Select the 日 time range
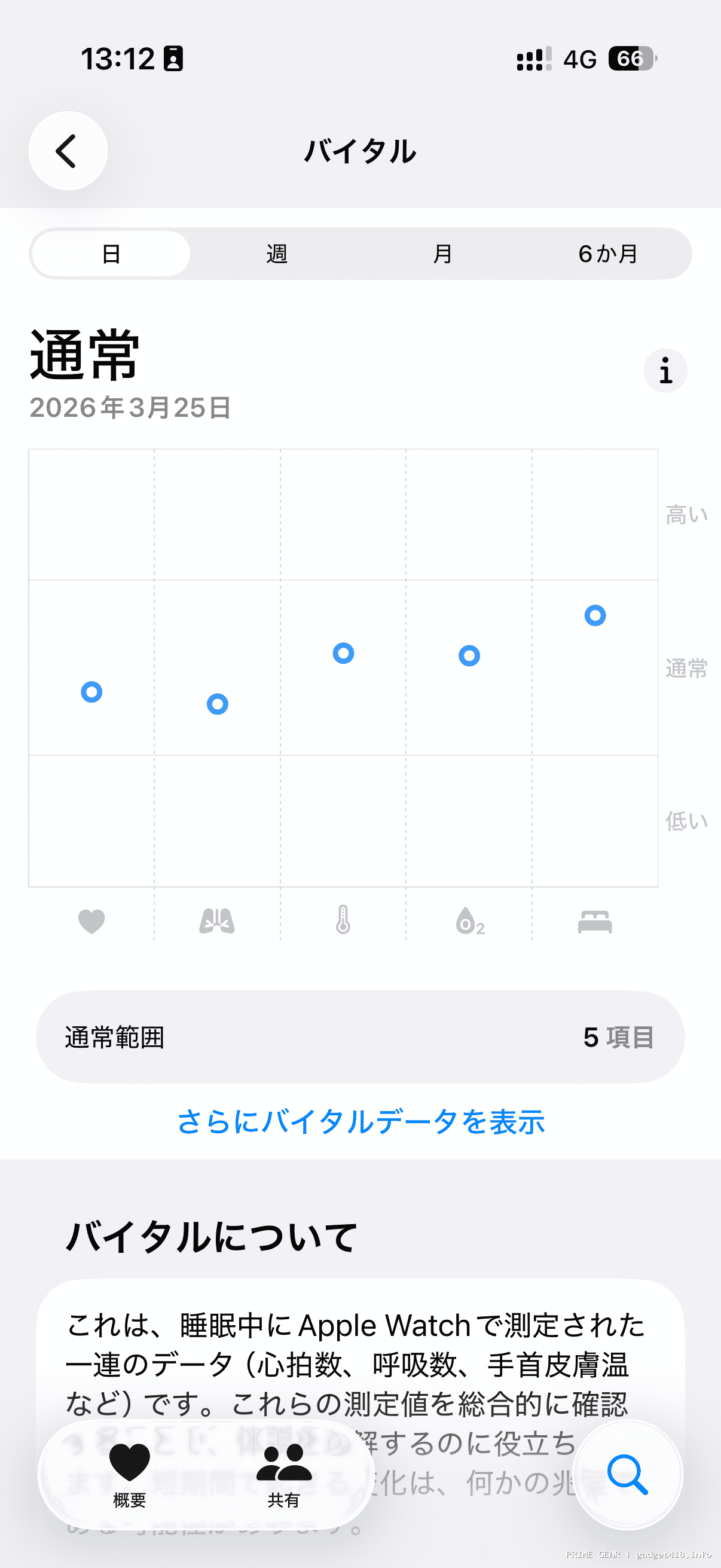 (111, 253)
